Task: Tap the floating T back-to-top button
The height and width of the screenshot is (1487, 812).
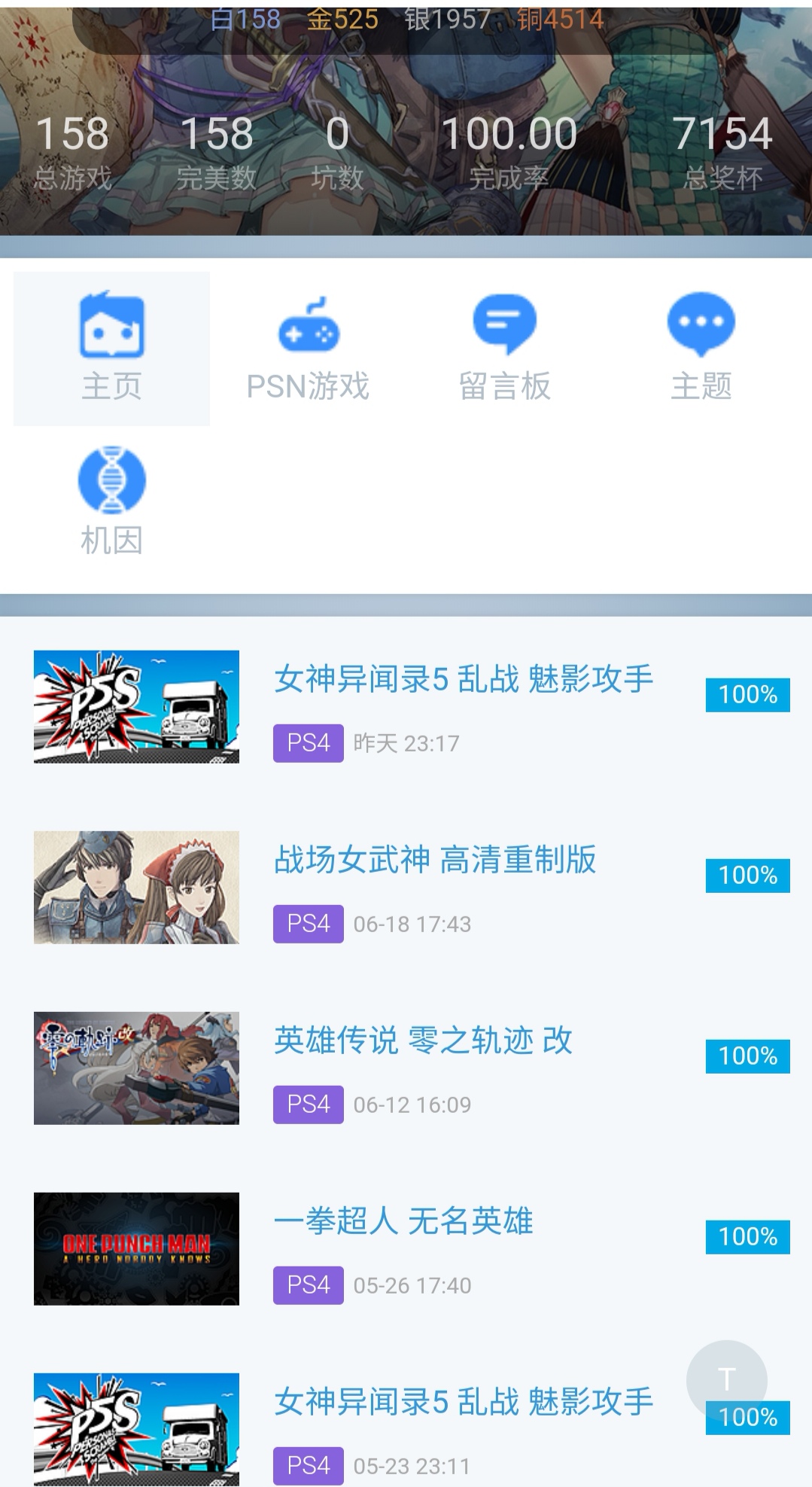Action: coord(726,1378)
